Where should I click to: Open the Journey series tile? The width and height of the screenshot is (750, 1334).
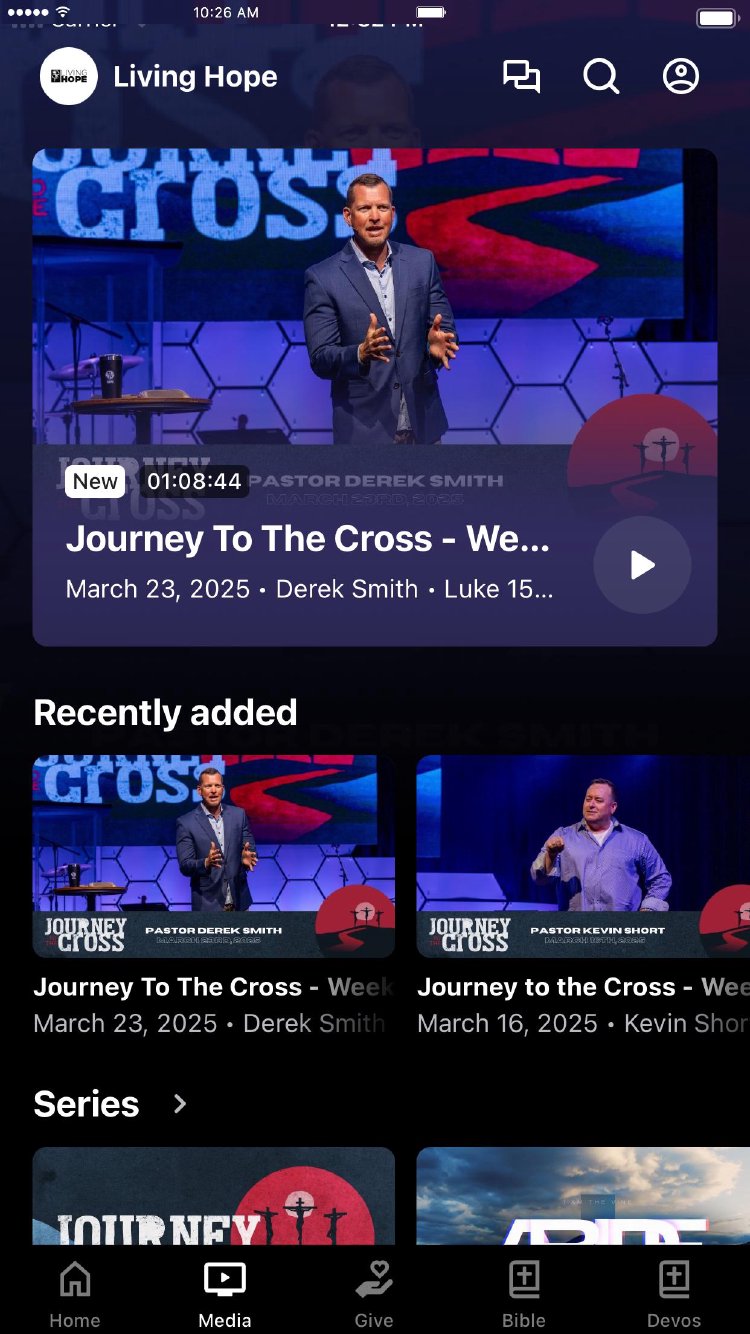214,1196
